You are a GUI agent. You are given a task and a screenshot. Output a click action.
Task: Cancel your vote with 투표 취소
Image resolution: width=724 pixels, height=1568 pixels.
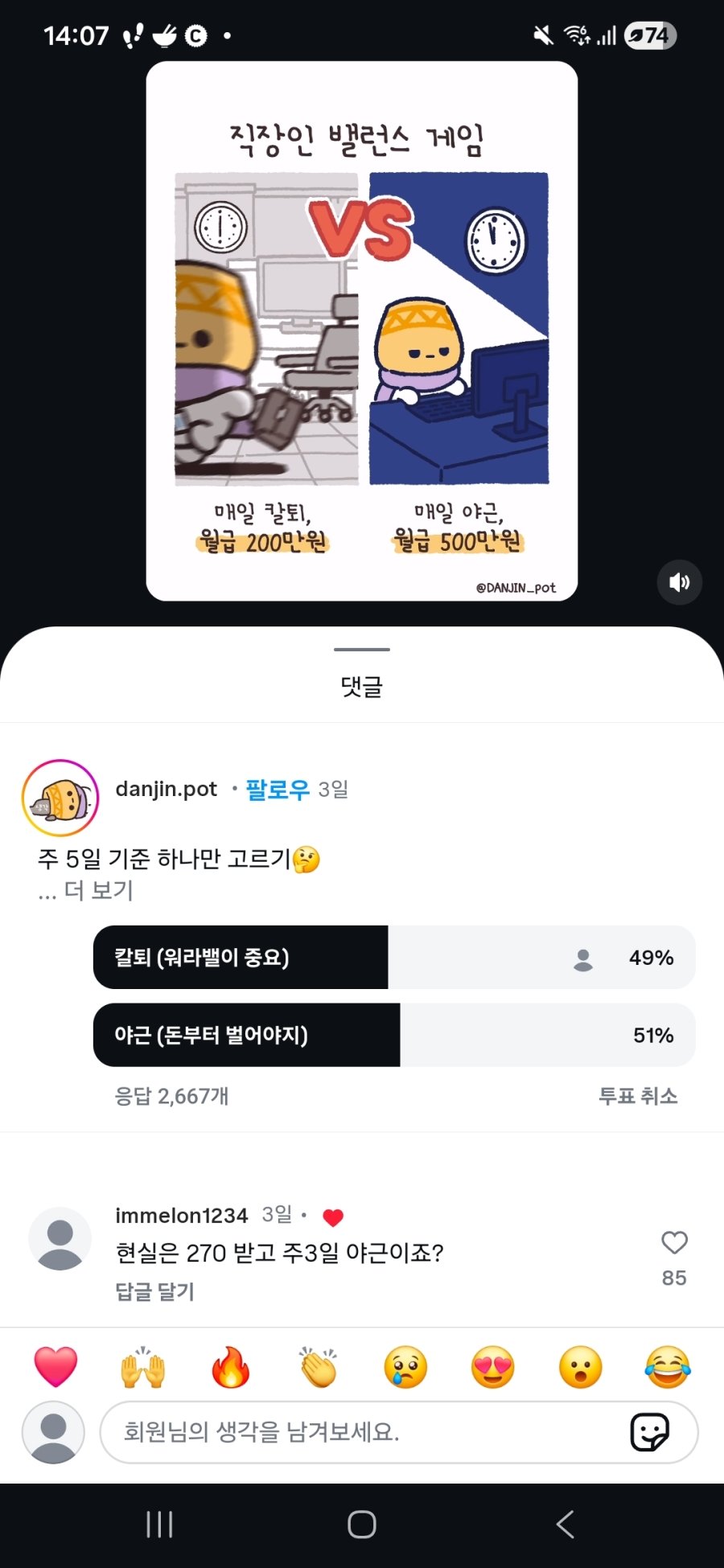(x=638, y=1096)
